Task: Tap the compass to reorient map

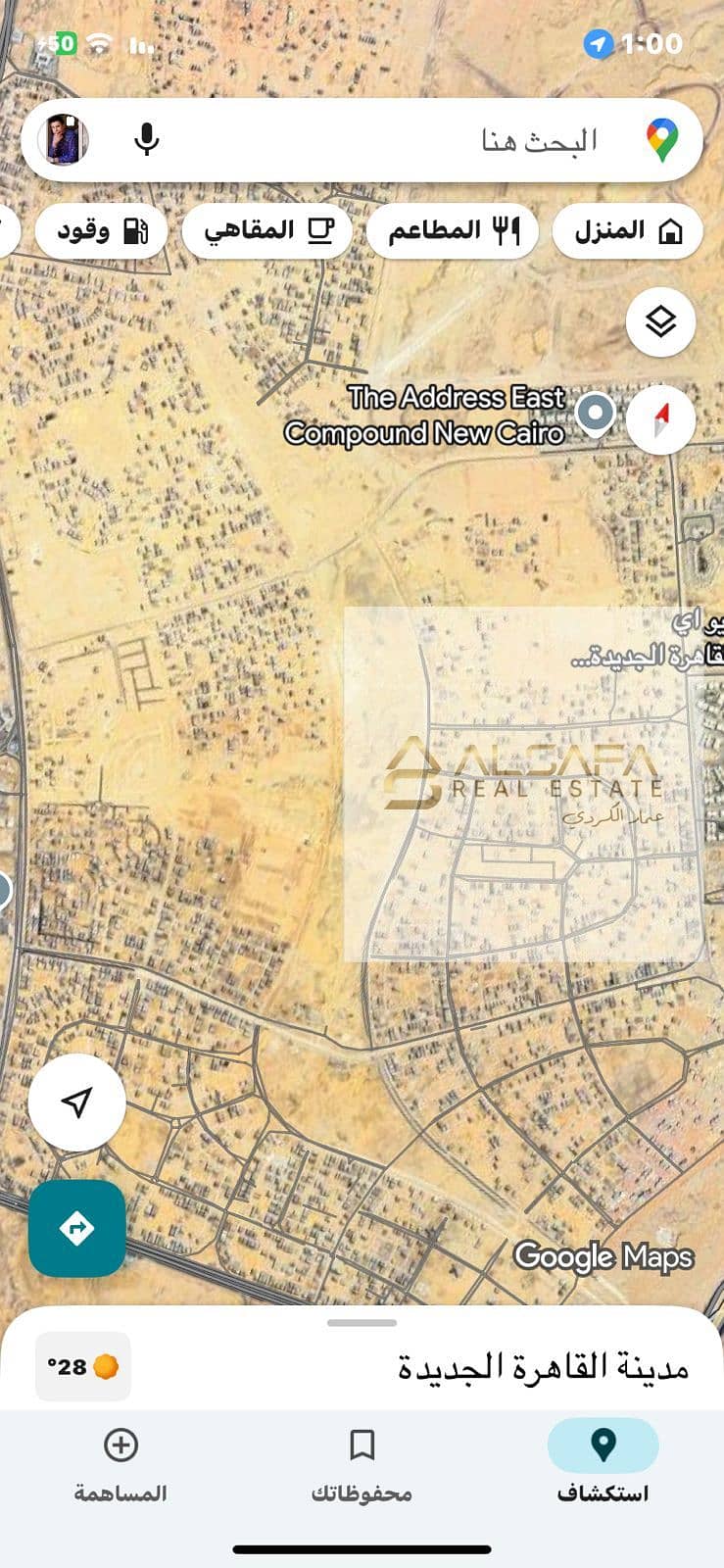Action: (x=660, y=419)
